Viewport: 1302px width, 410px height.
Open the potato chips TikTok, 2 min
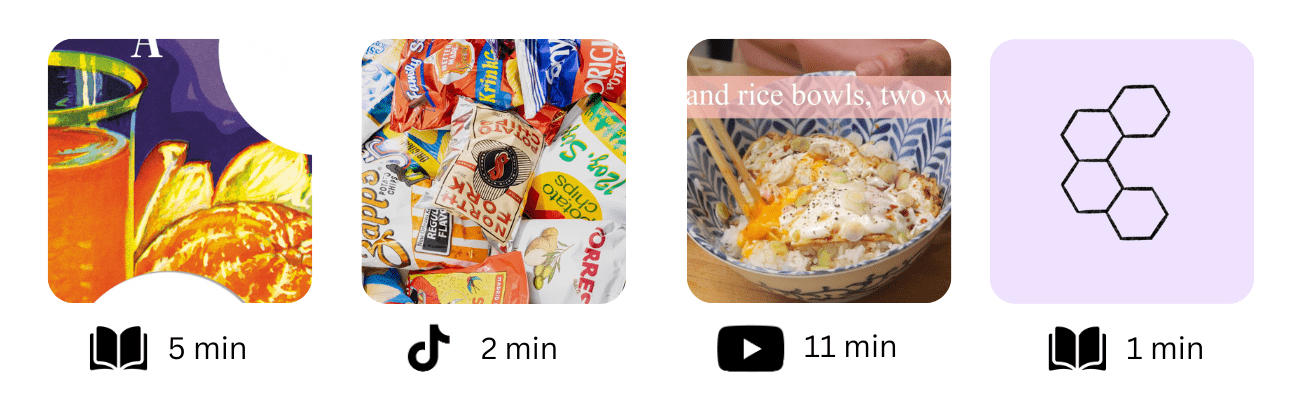coord(493,171)
